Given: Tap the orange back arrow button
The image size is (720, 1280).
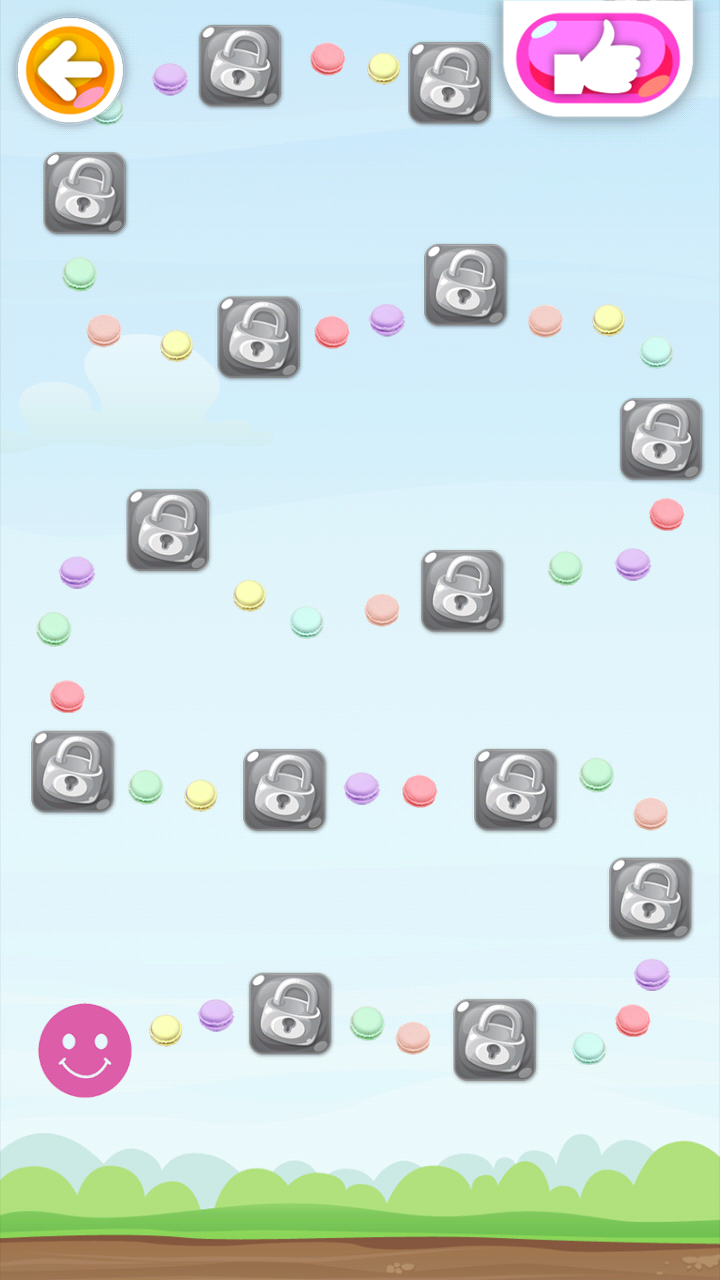Looking at the screenshot, I should click(x=70, y=70).
